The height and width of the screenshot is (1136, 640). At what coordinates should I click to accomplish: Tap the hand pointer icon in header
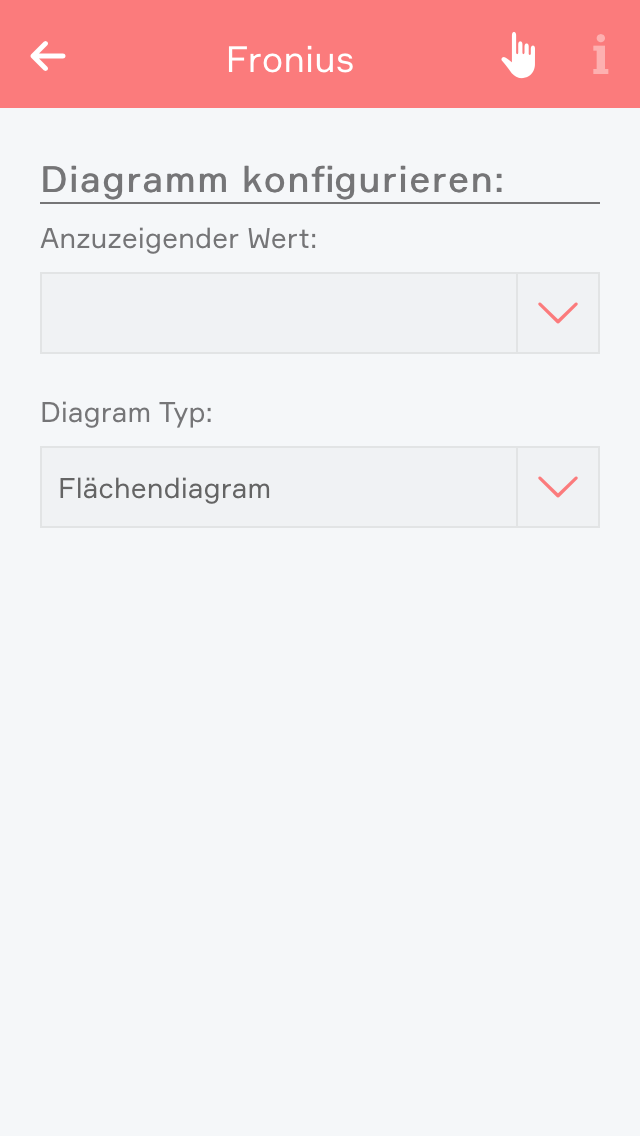pos(518,56)
